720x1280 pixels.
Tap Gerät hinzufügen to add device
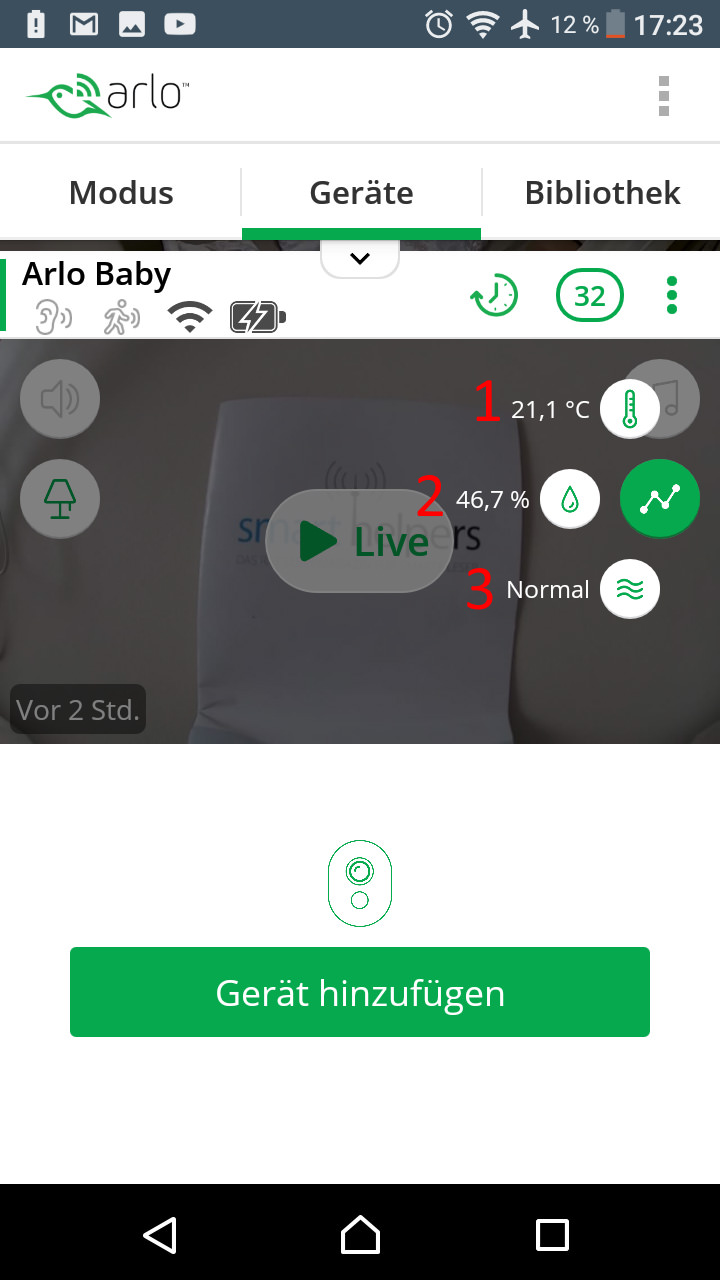pos(360,992)
